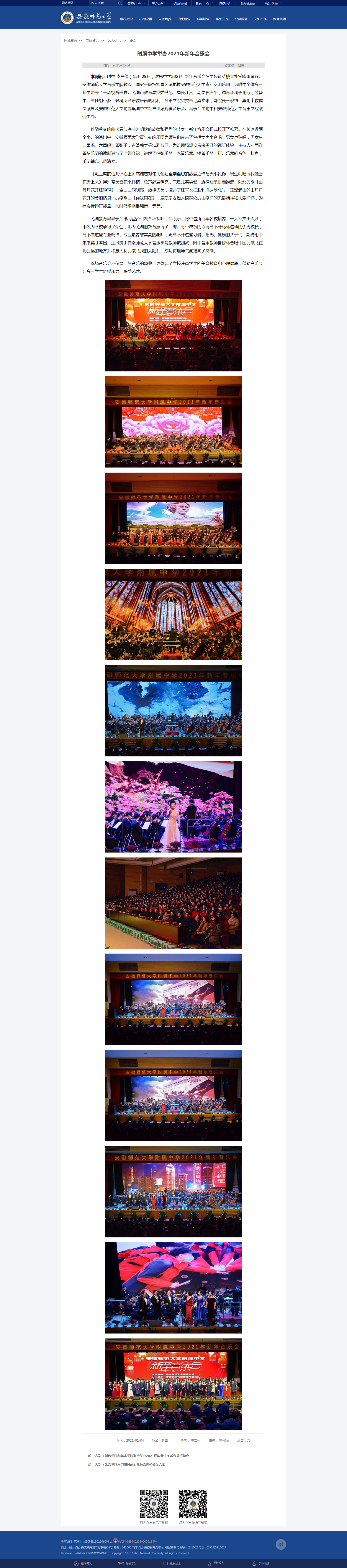The image size is (347, 1568).
Task: Open 招生就业 navigation item
Action: (183, 19)
